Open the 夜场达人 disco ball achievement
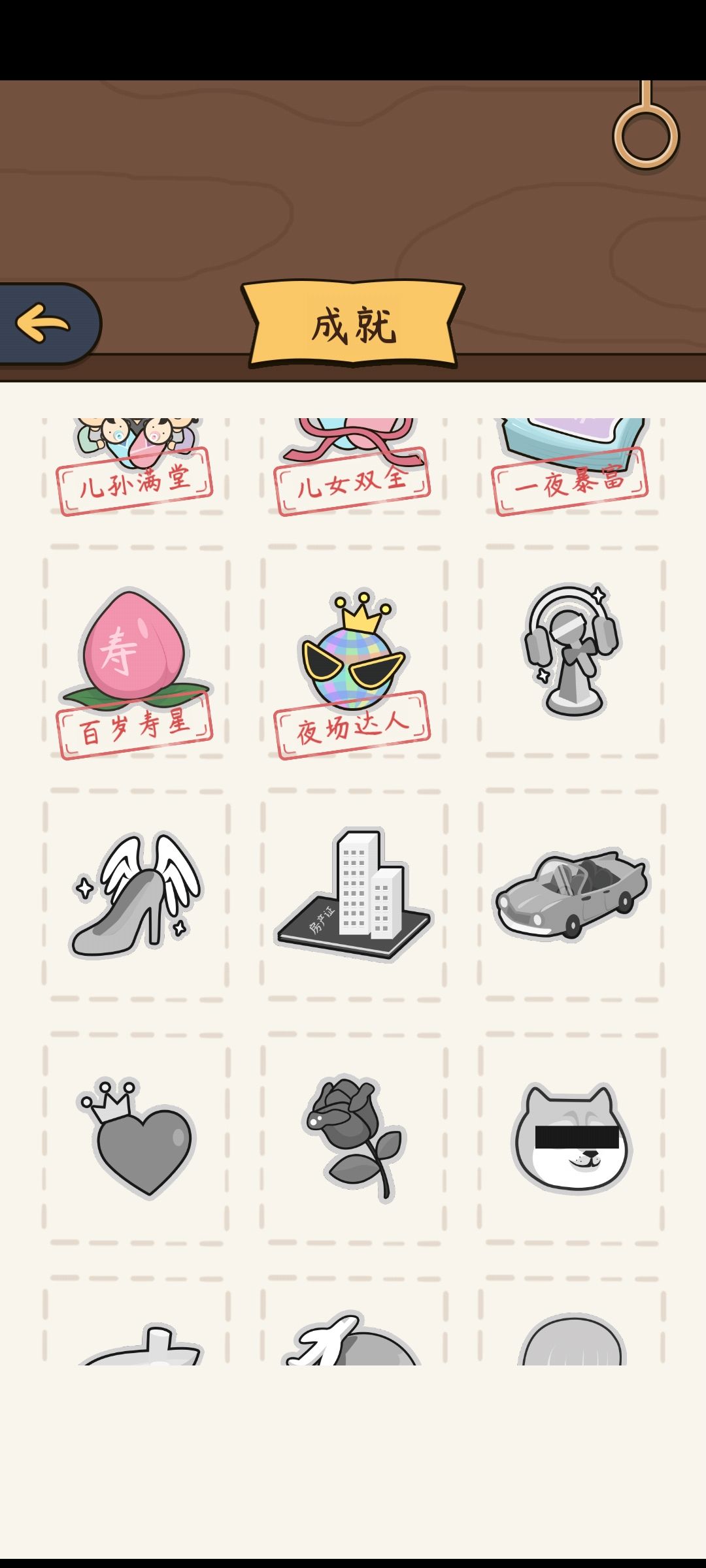This screenshot has width=706, height=1568. (353, 660)
